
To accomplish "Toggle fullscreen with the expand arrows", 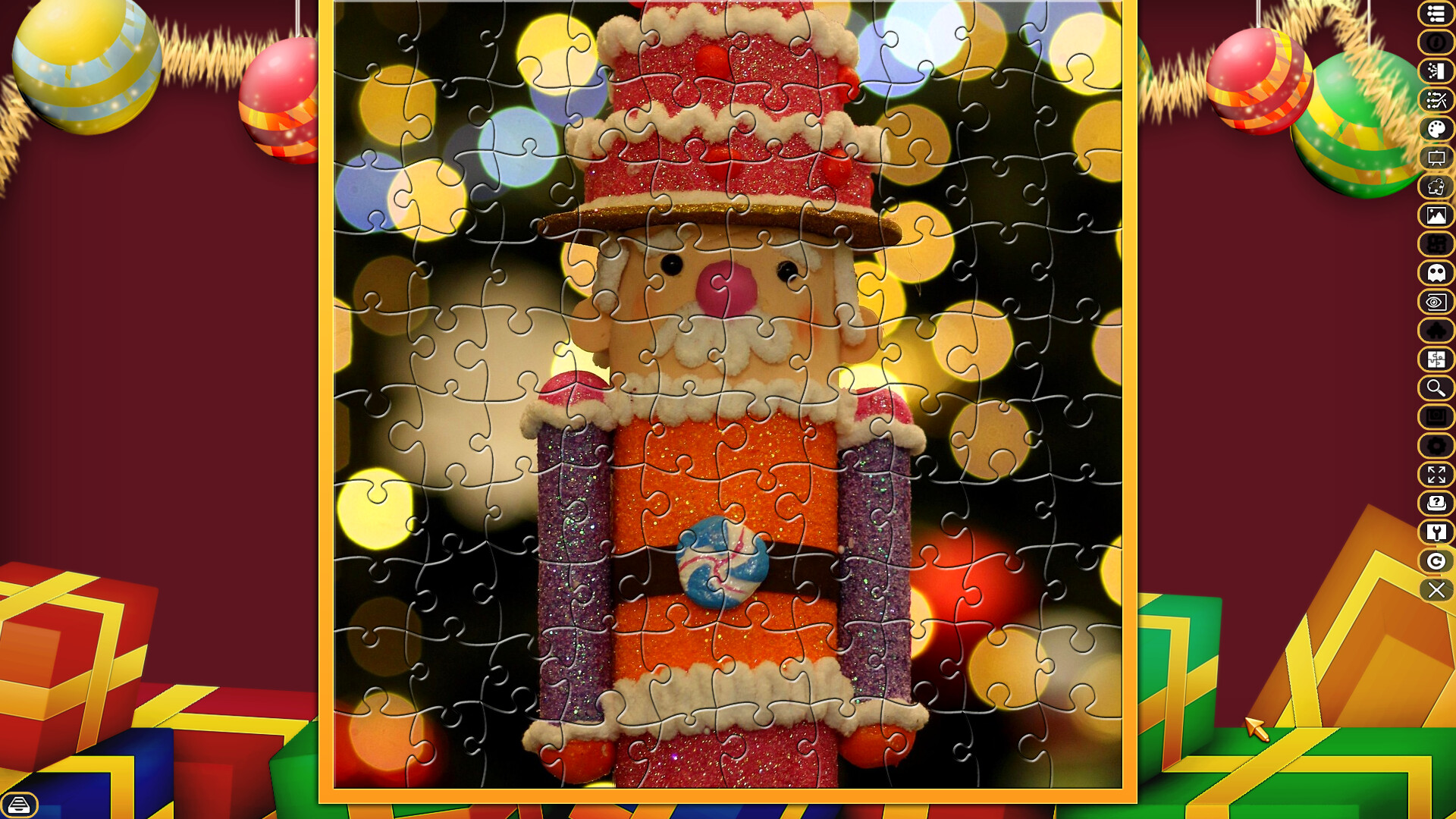I will coord(1436,475).
